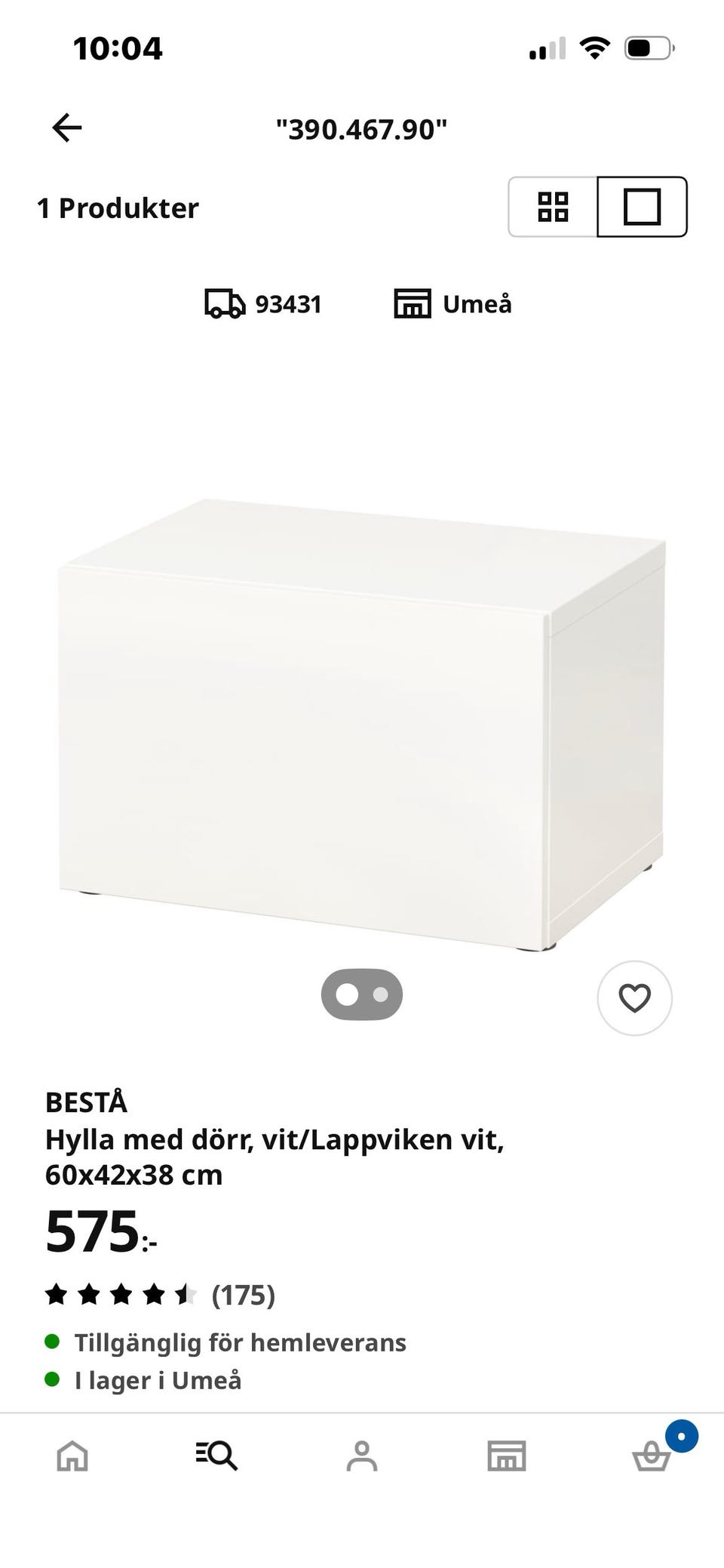Open the Home tab
The image size is (724, 1568).
pyautogui.click(x=72, y=1456)
